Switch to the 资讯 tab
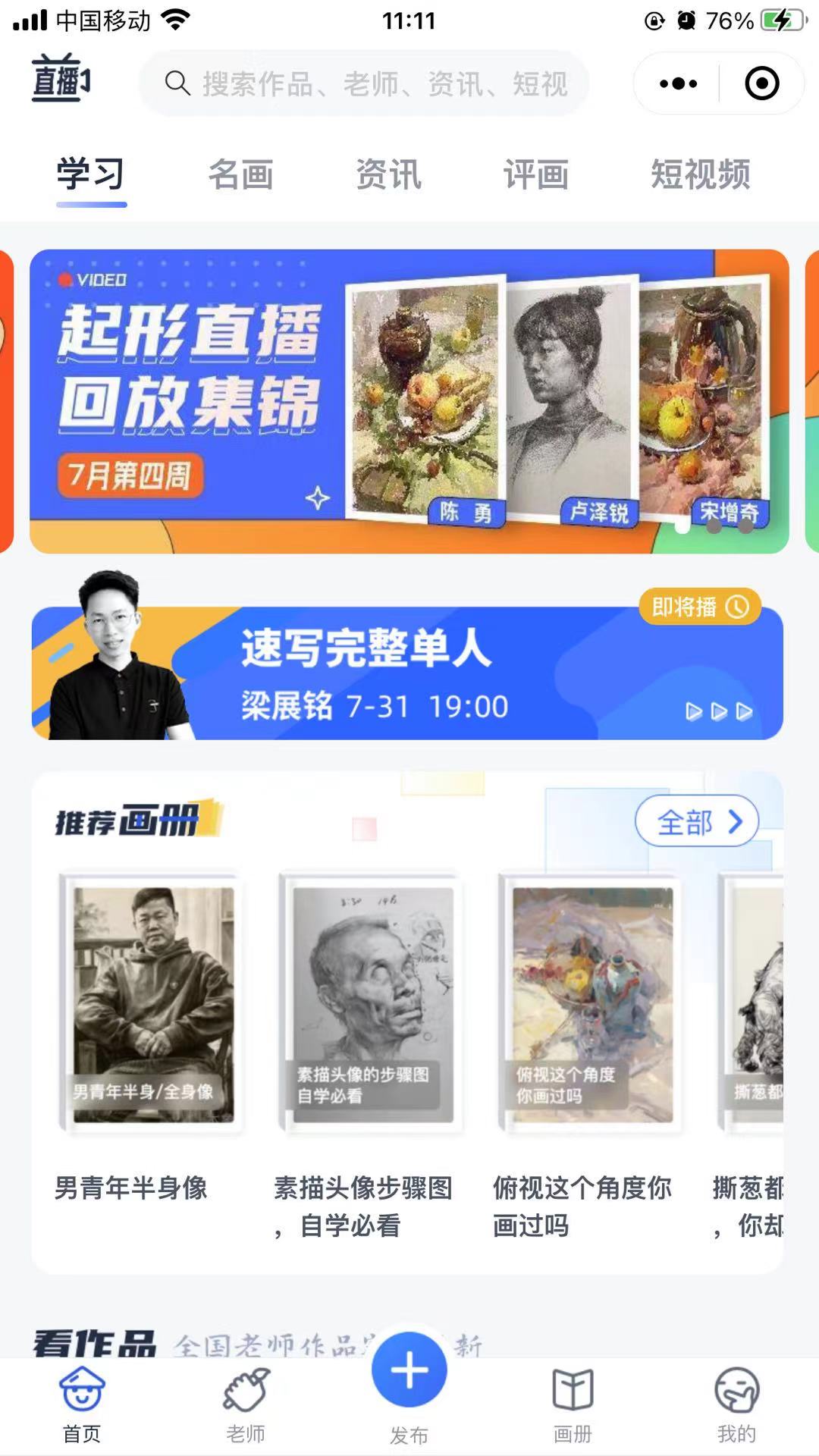 click(x=388, y=174)
